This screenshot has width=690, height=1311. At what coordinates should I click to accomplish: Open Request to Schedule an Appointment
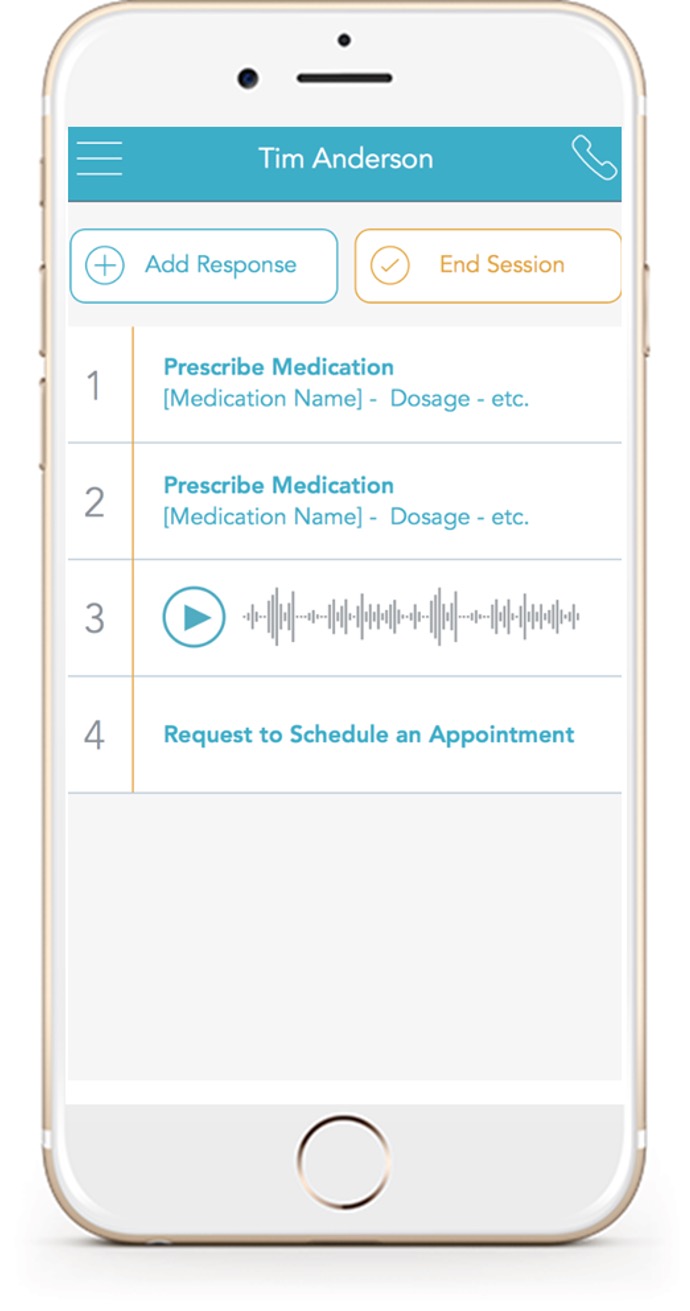click(369, 735)
